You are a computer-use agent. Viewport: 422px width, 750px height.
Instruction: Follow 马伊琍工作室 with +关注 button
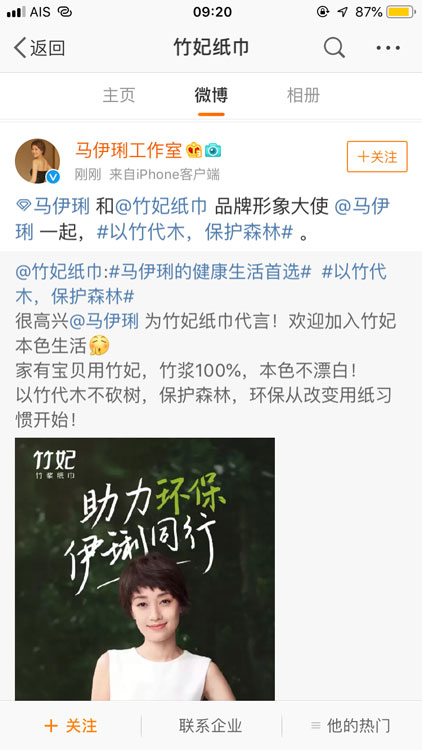(x=377, y=156)
